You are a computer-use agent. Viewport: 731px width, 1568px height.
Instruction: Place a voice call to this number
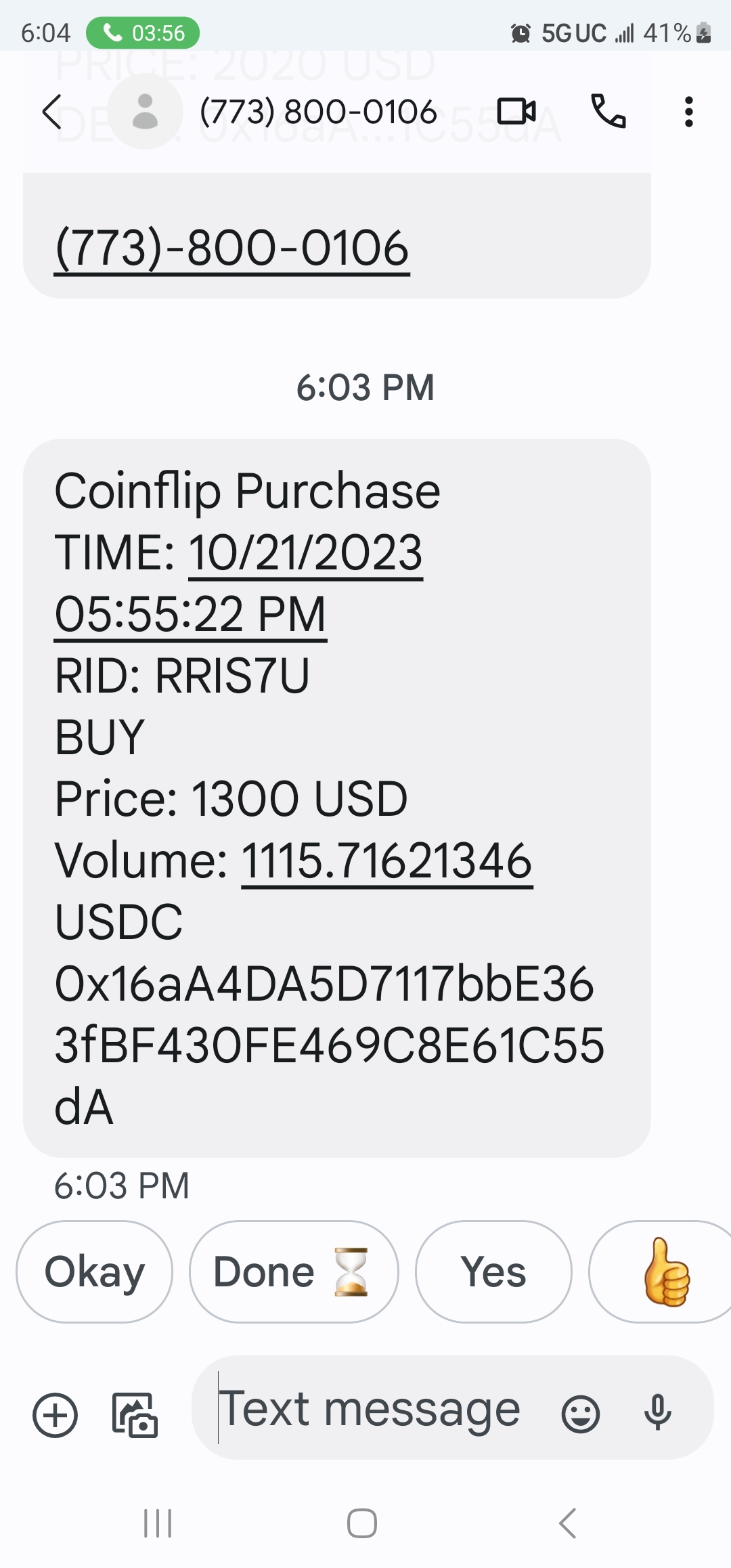pos(608,112)
